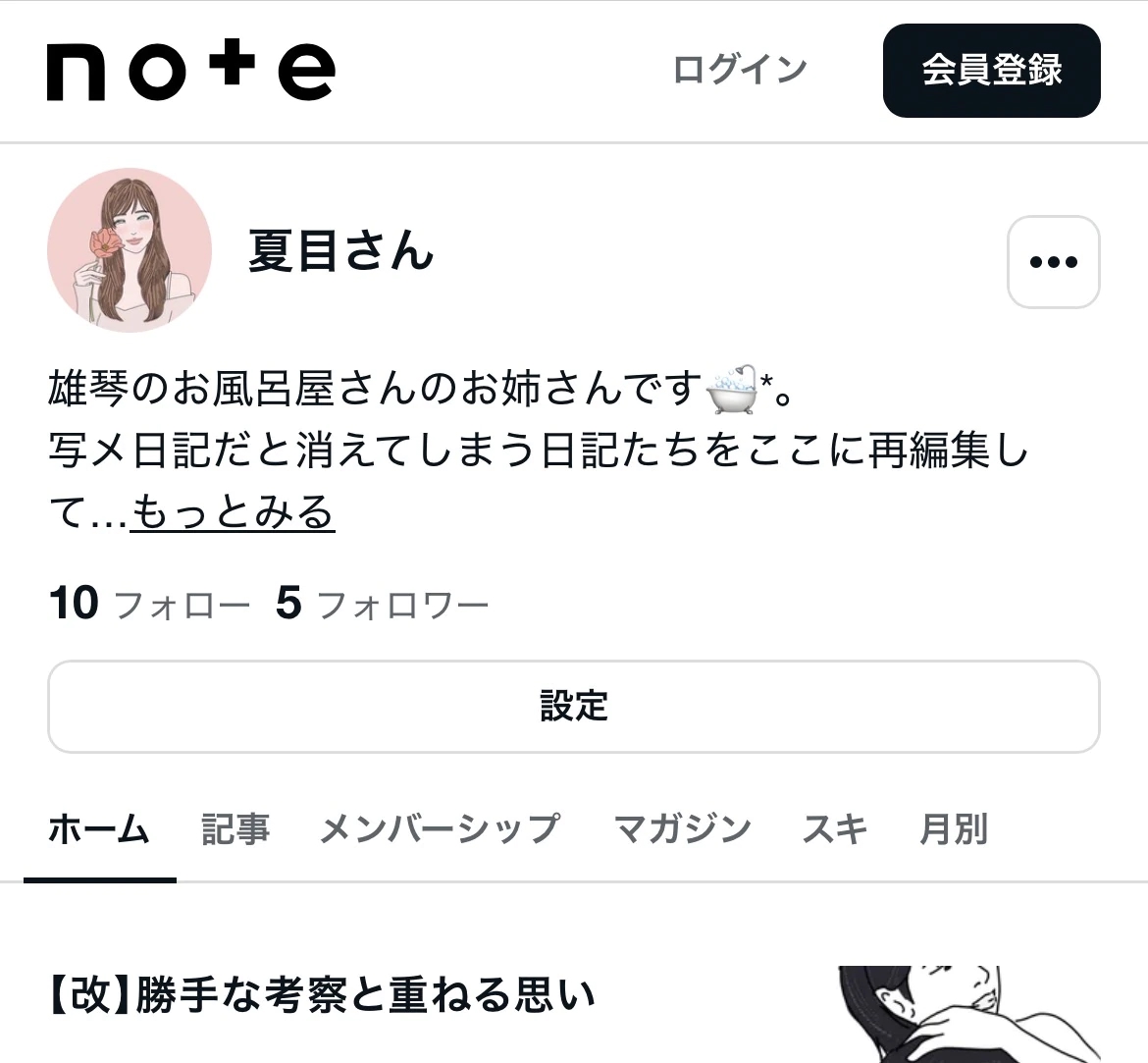View the 5 フォロワー followers list
The height and width of the screenshot is (1063, 1148).
coord(383,604)
